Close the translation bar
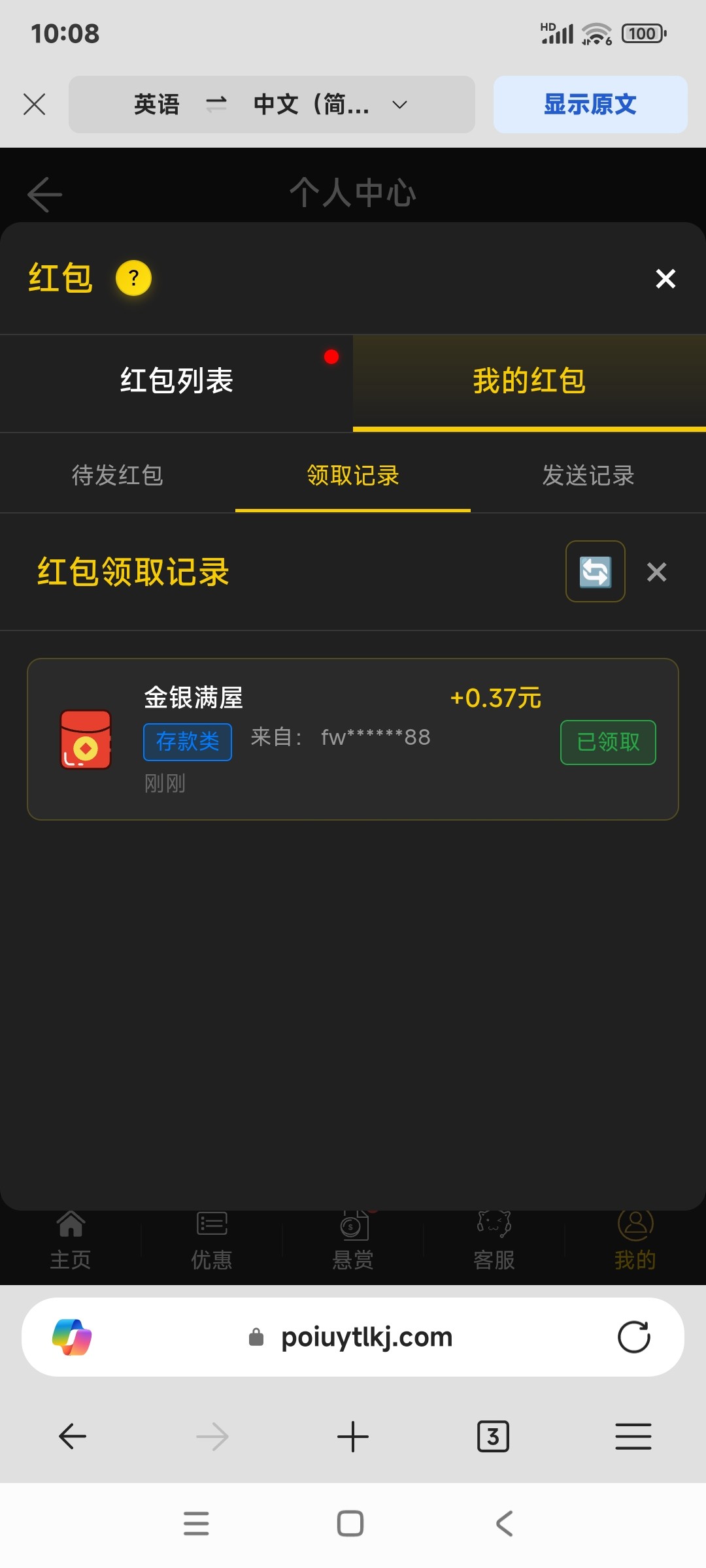This screenshot has width=706, height=1568. (x=34, y=105)
